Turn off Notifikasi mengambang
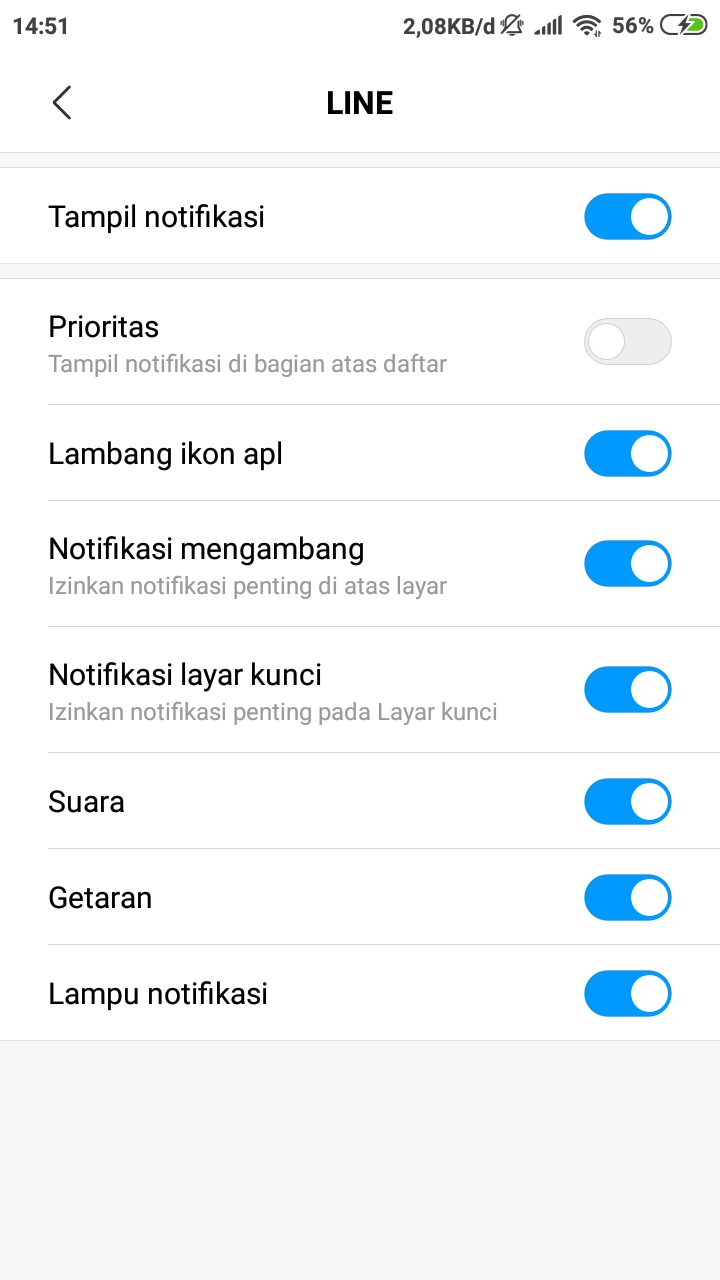 (x=627, y=564)
